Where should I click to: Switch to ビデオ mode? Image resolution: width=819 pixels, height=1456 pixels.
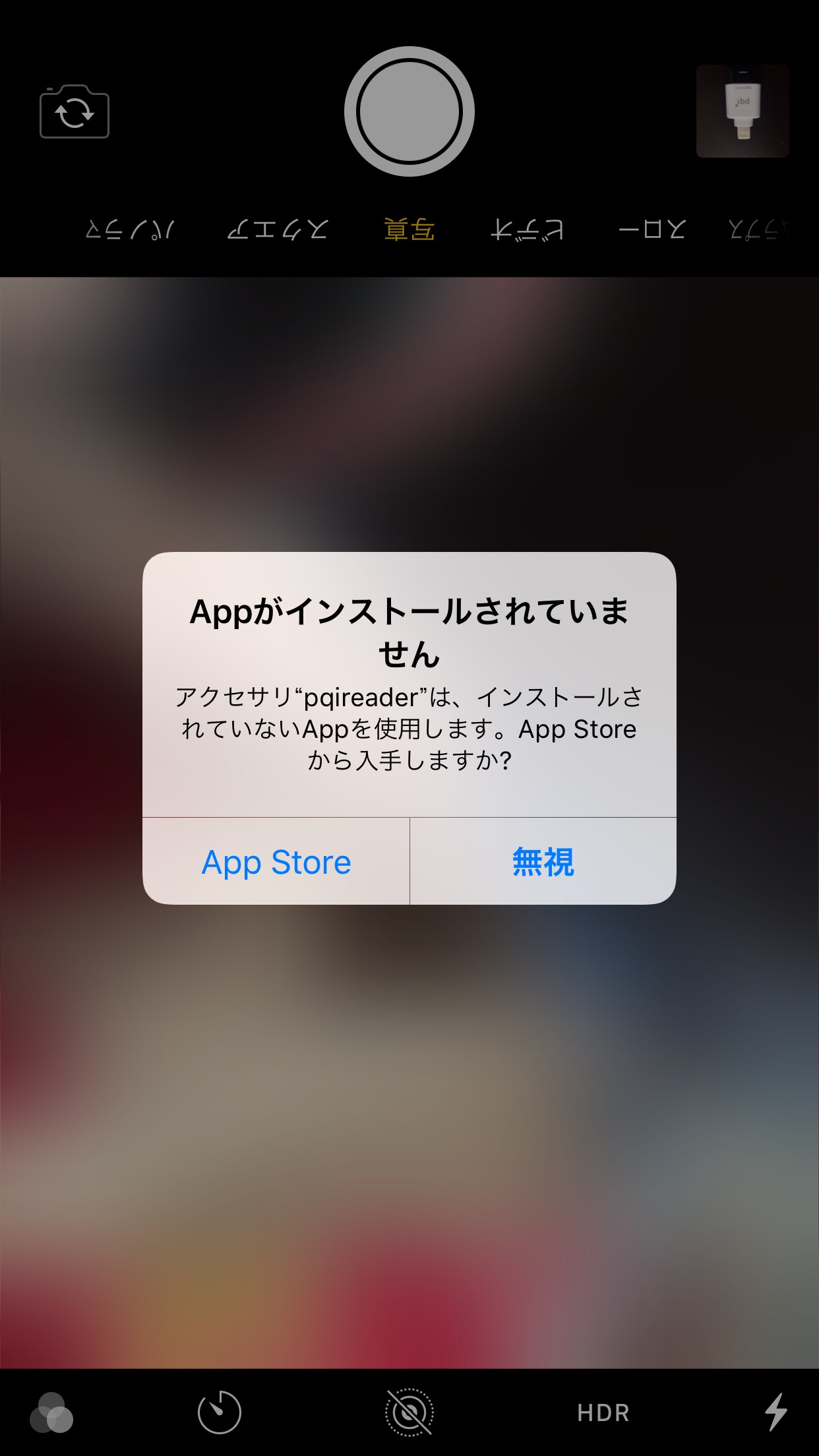point(527,229)
